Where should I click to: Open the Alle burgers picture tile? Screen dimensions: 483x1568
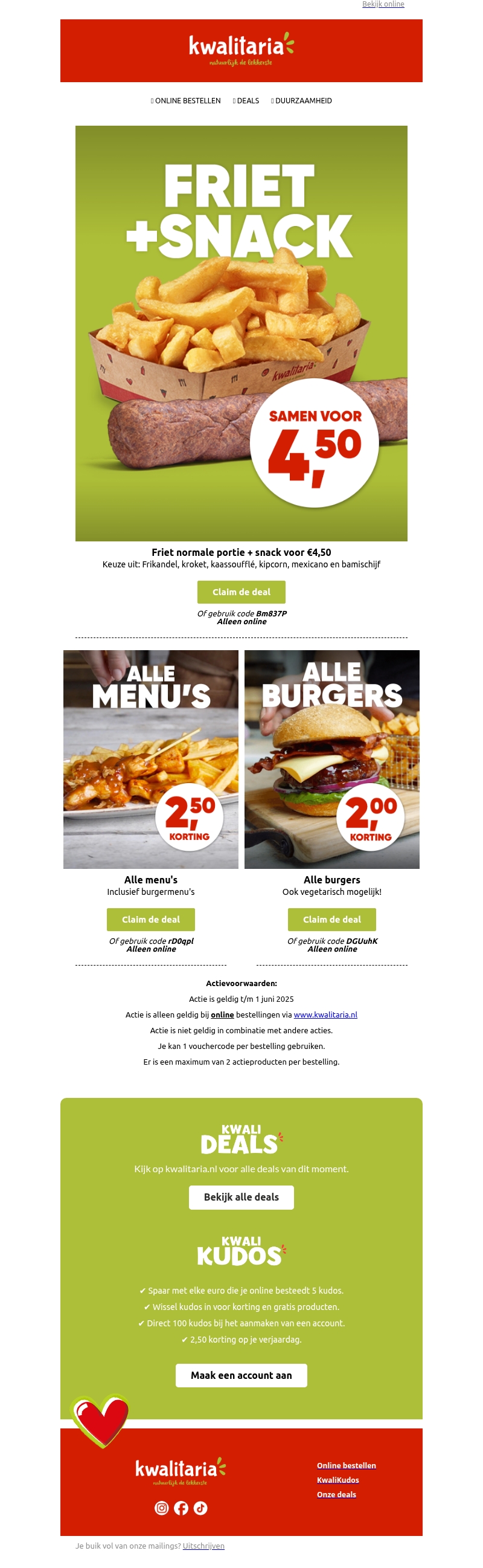point(331,758)
